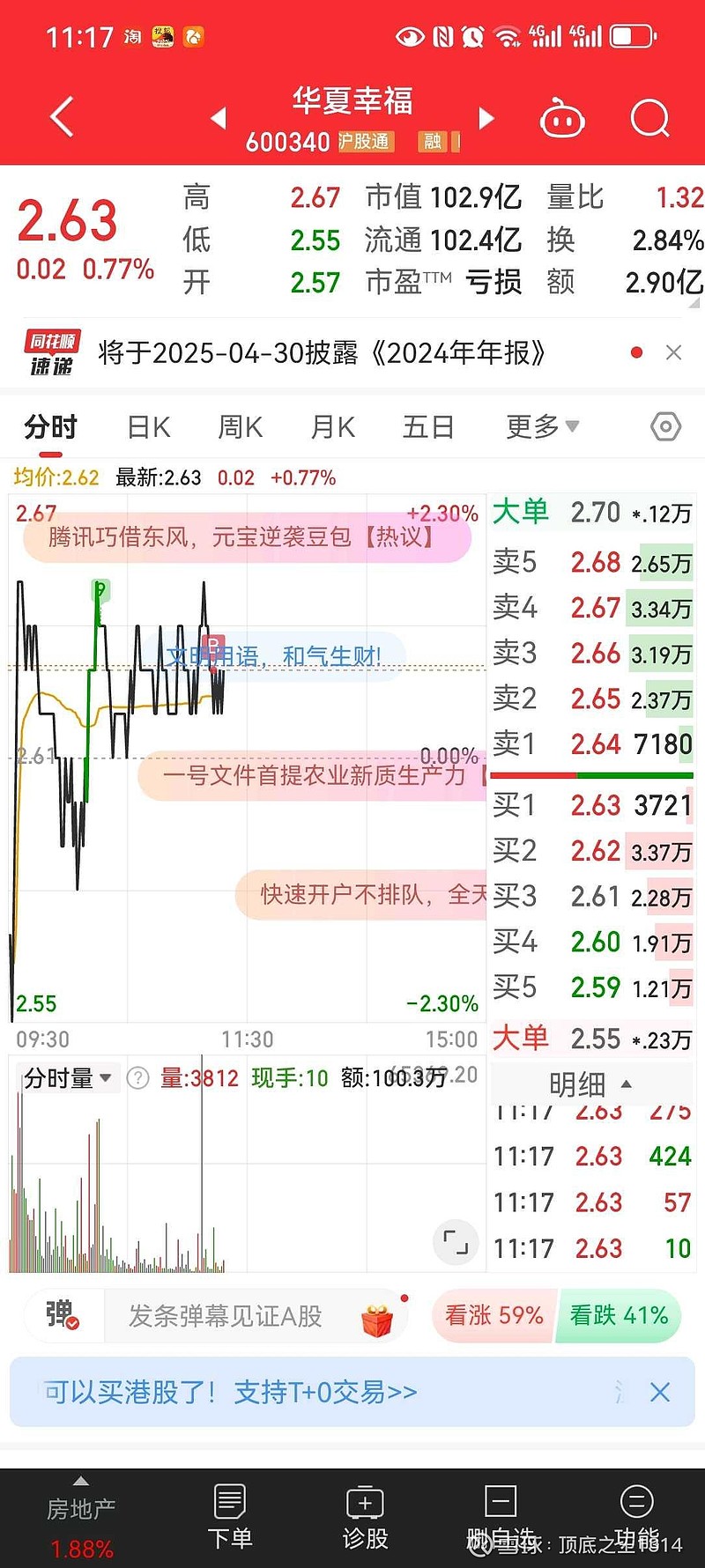Viewport: 705px width, 1568px height.
Task: Expand the chart to fullscreen
Action: pyautogui.click(x=456, y=1242)
